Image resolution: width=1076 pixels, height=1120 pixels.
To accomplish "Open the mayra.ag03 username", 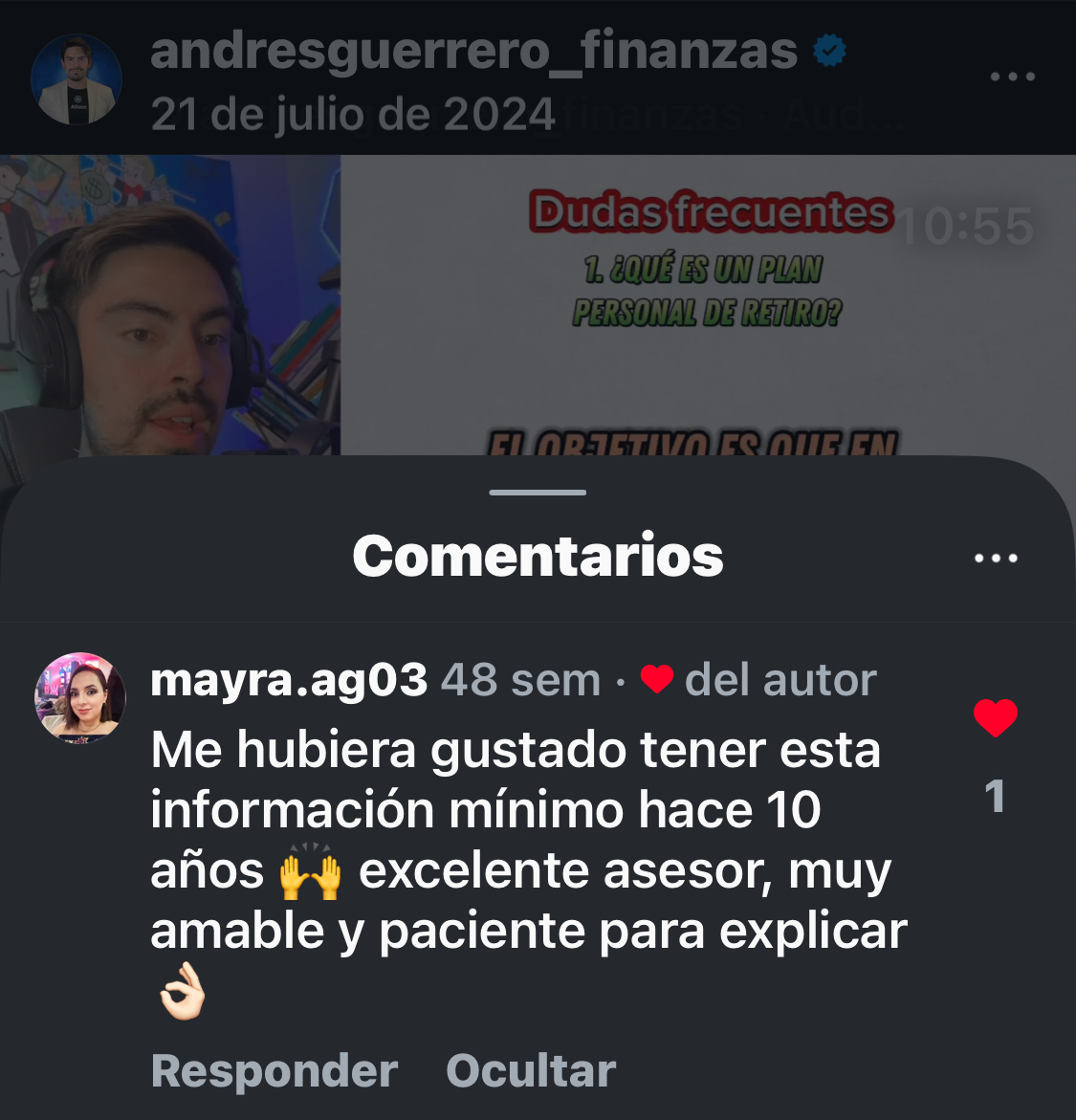I will click(x=289, y=680).
